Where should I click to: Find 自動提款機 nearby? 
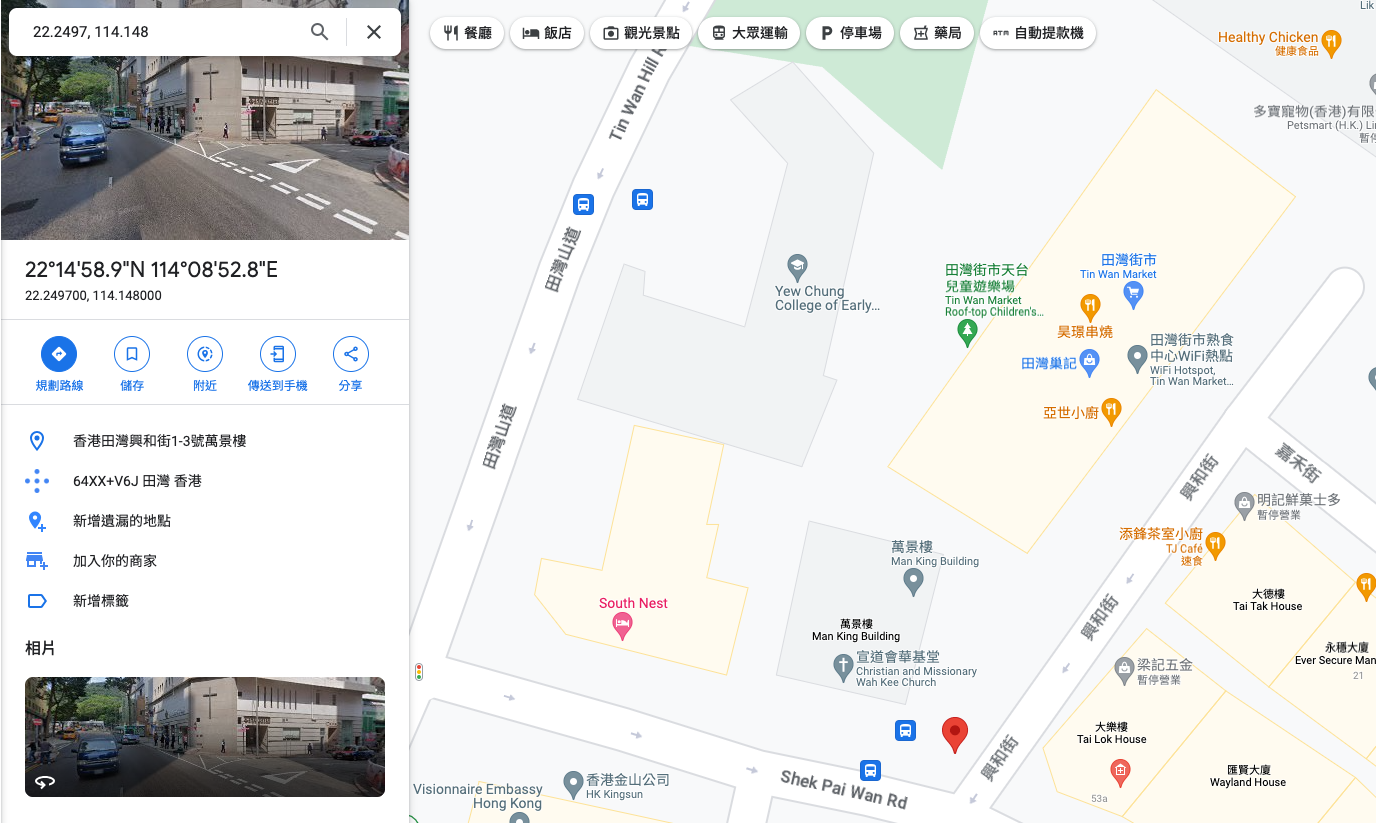coord(1037,33)
